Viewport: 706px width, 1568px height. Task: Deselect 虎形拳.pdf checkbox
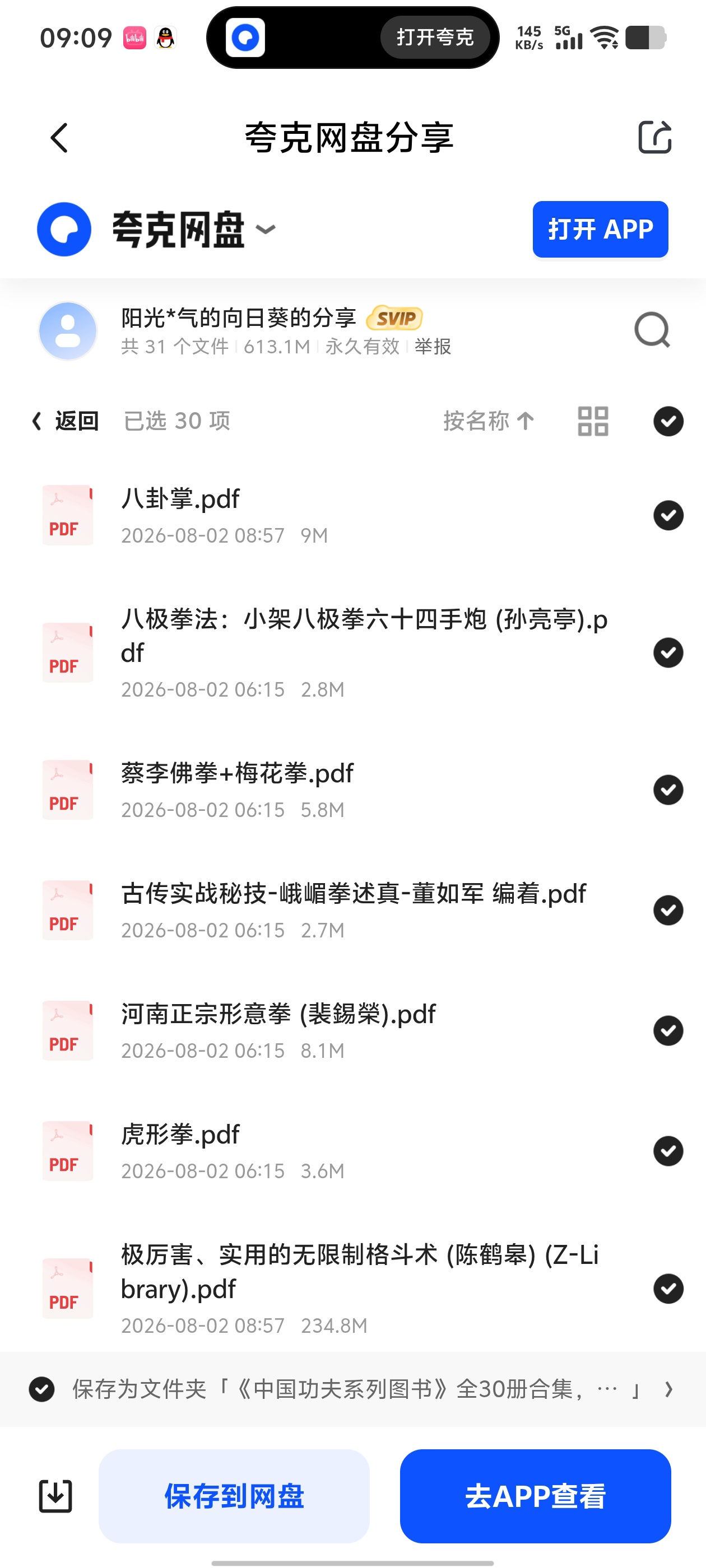[x=668, y=1150]
